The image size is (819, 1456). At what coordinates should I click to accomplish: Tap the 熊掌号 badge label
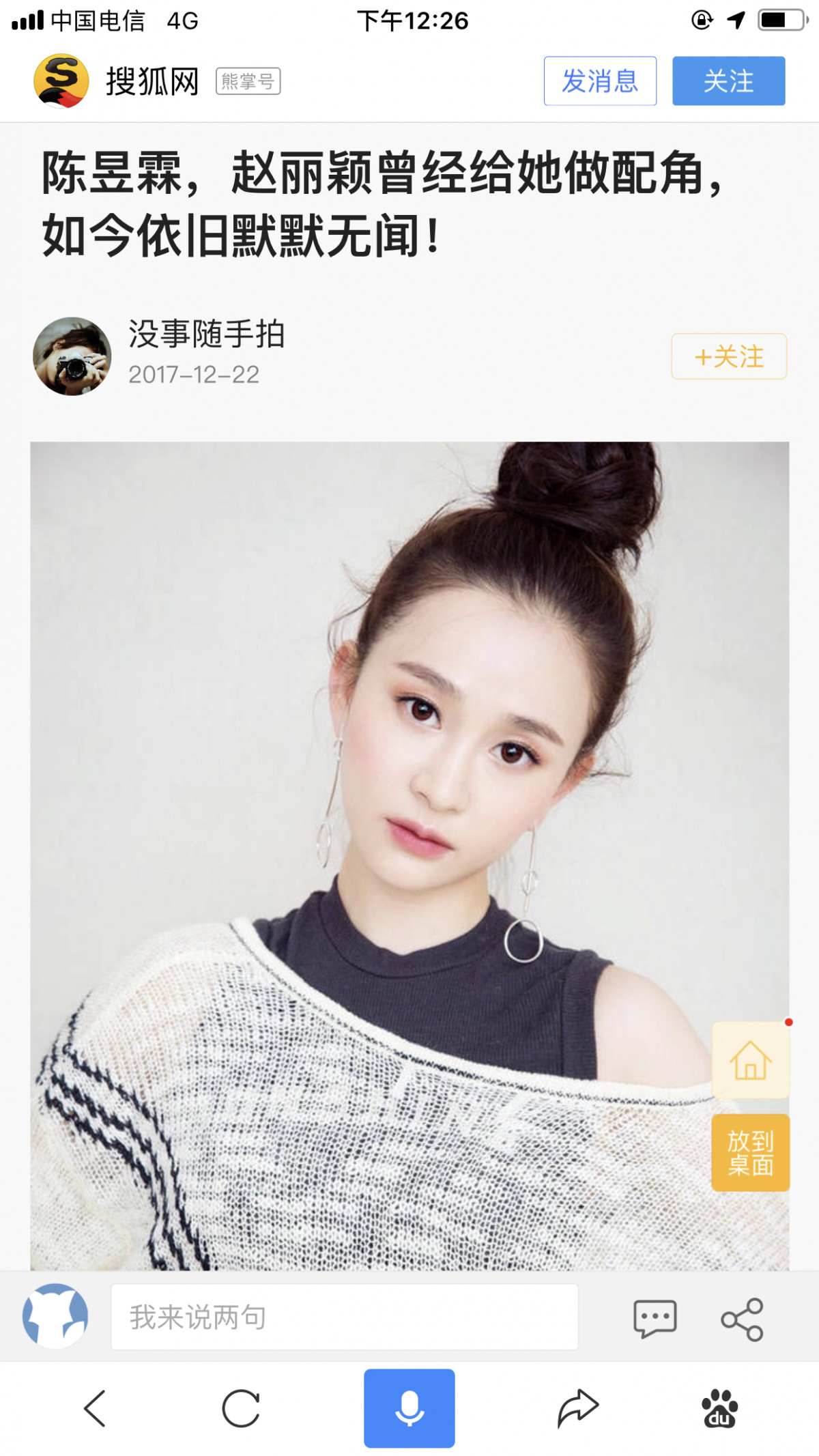tap(248, 79)
